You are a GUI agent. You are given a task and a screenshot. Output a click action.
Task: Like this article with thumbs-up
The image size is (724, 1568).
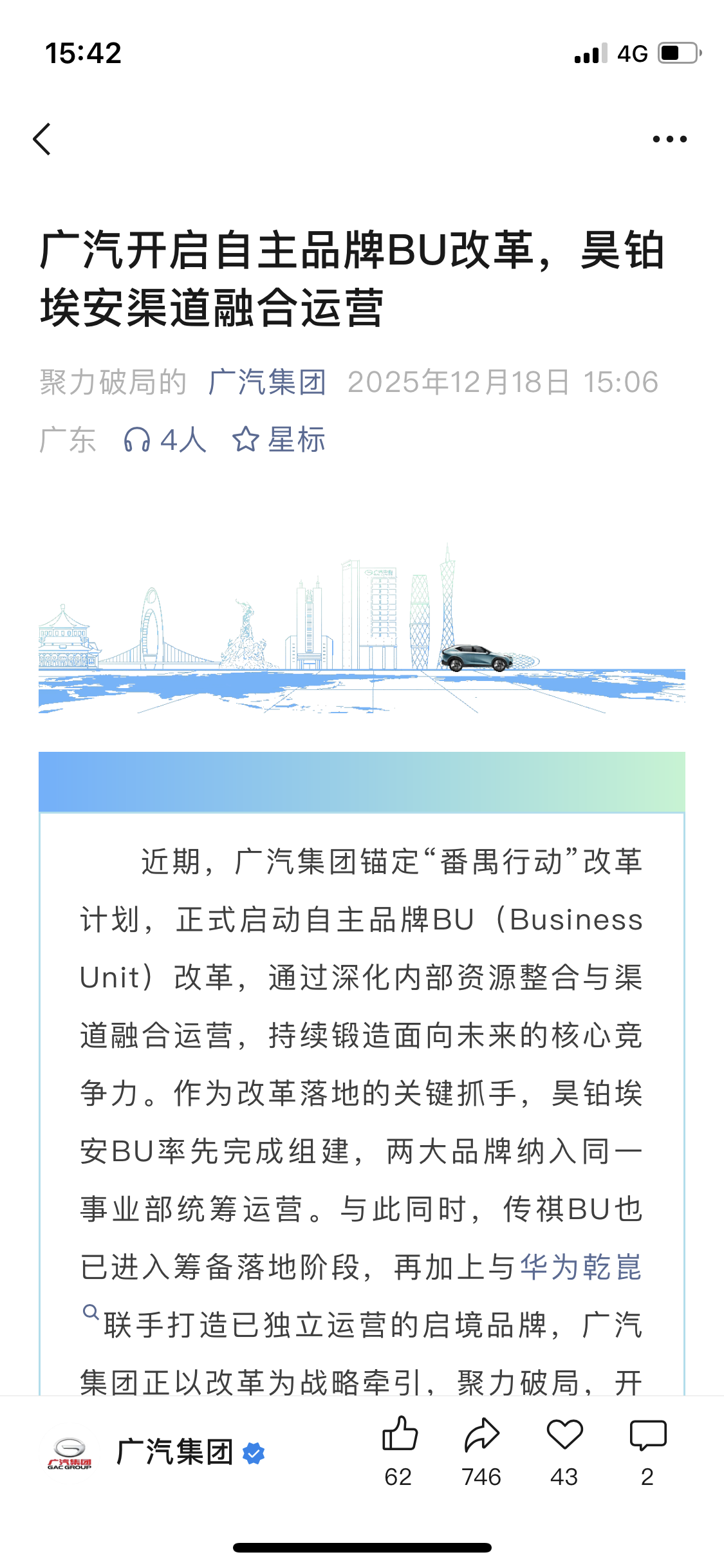pyautogui.click(x=399, y=1435)
